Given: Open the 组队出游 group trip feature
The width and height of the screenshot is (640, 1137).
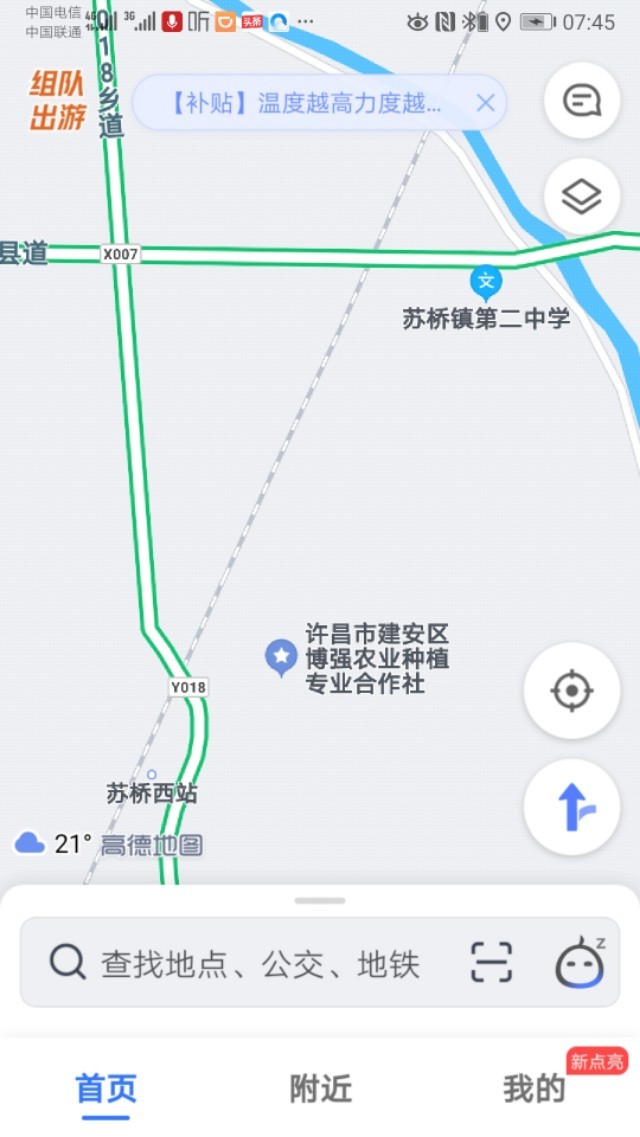Looking at the screenshot, I should coord(57,101).
